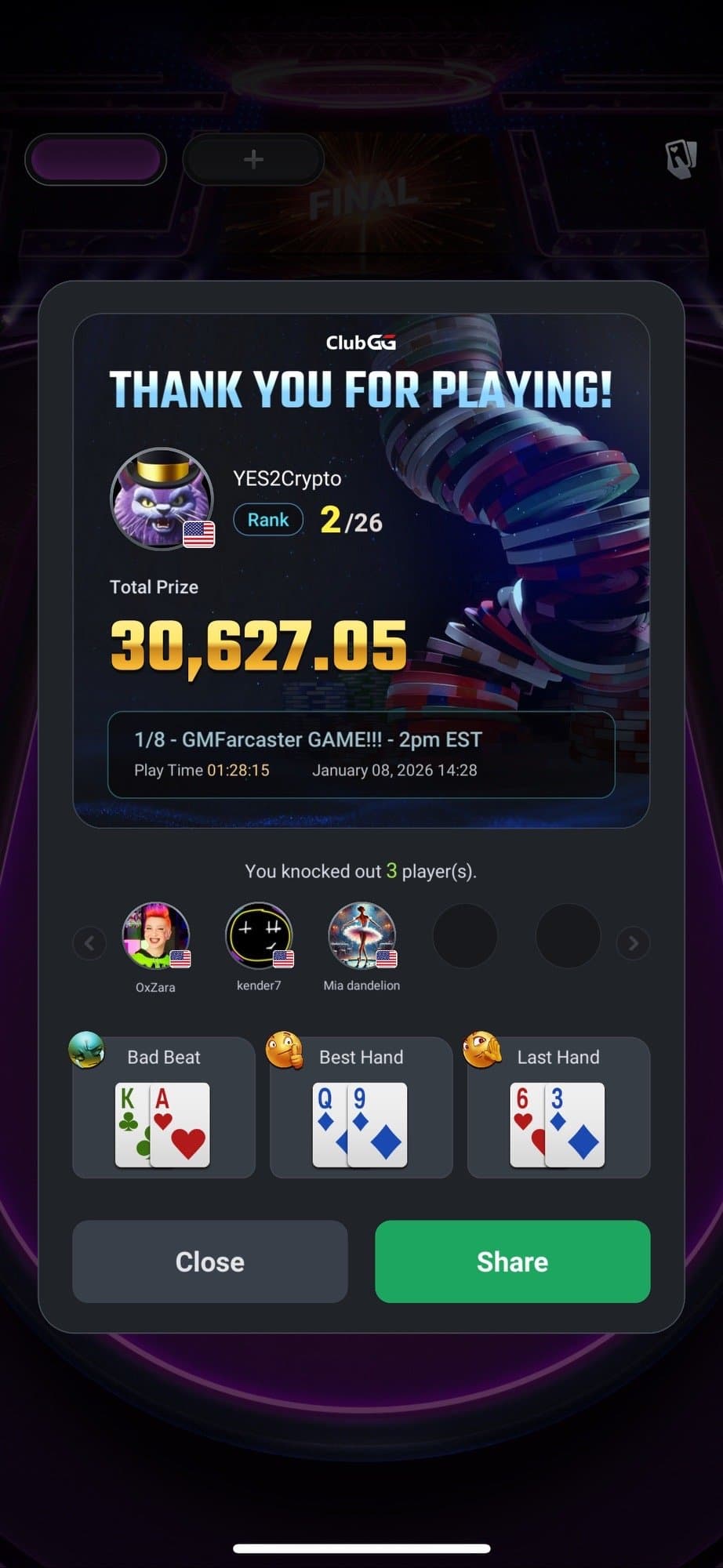View knocked-out player kender7
723x1568 pixels.
(259, 936)
